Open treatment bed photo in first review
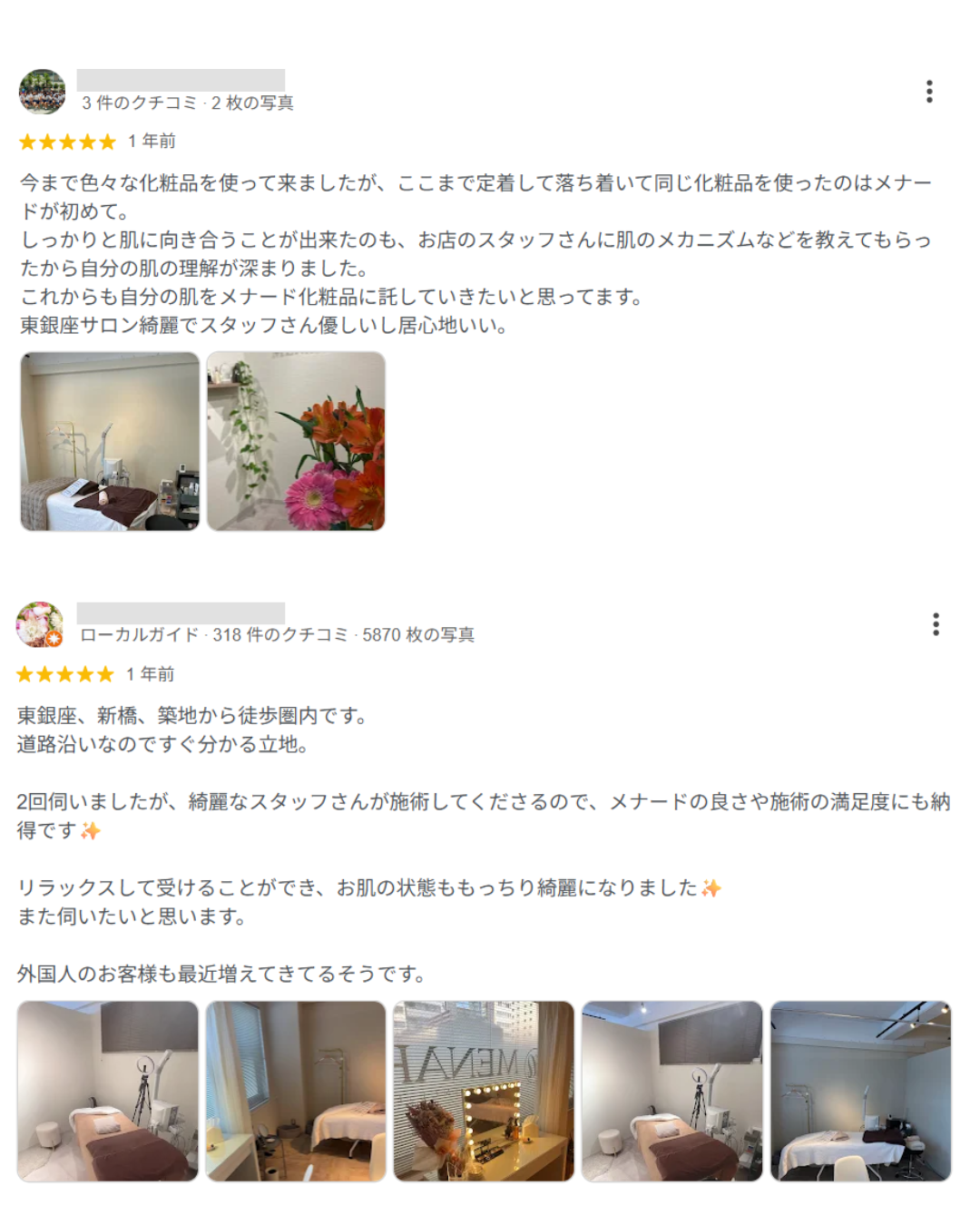The width and height of the screenshot is (980, 1225). click(110, 441)
